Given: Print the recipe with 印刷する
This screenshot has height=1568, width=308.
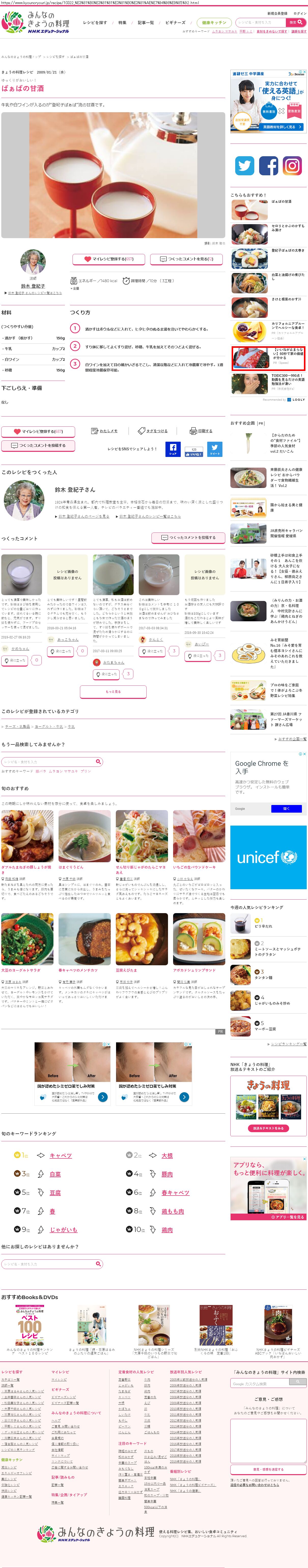Looking at the screenshot, I should (201, 431).
